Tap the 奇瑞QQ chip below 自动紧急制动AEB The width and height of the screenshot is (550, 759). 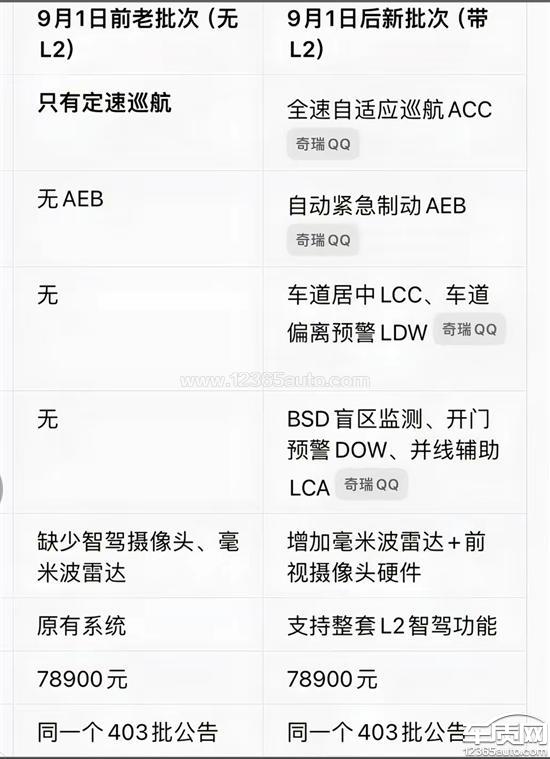point(323,240)
